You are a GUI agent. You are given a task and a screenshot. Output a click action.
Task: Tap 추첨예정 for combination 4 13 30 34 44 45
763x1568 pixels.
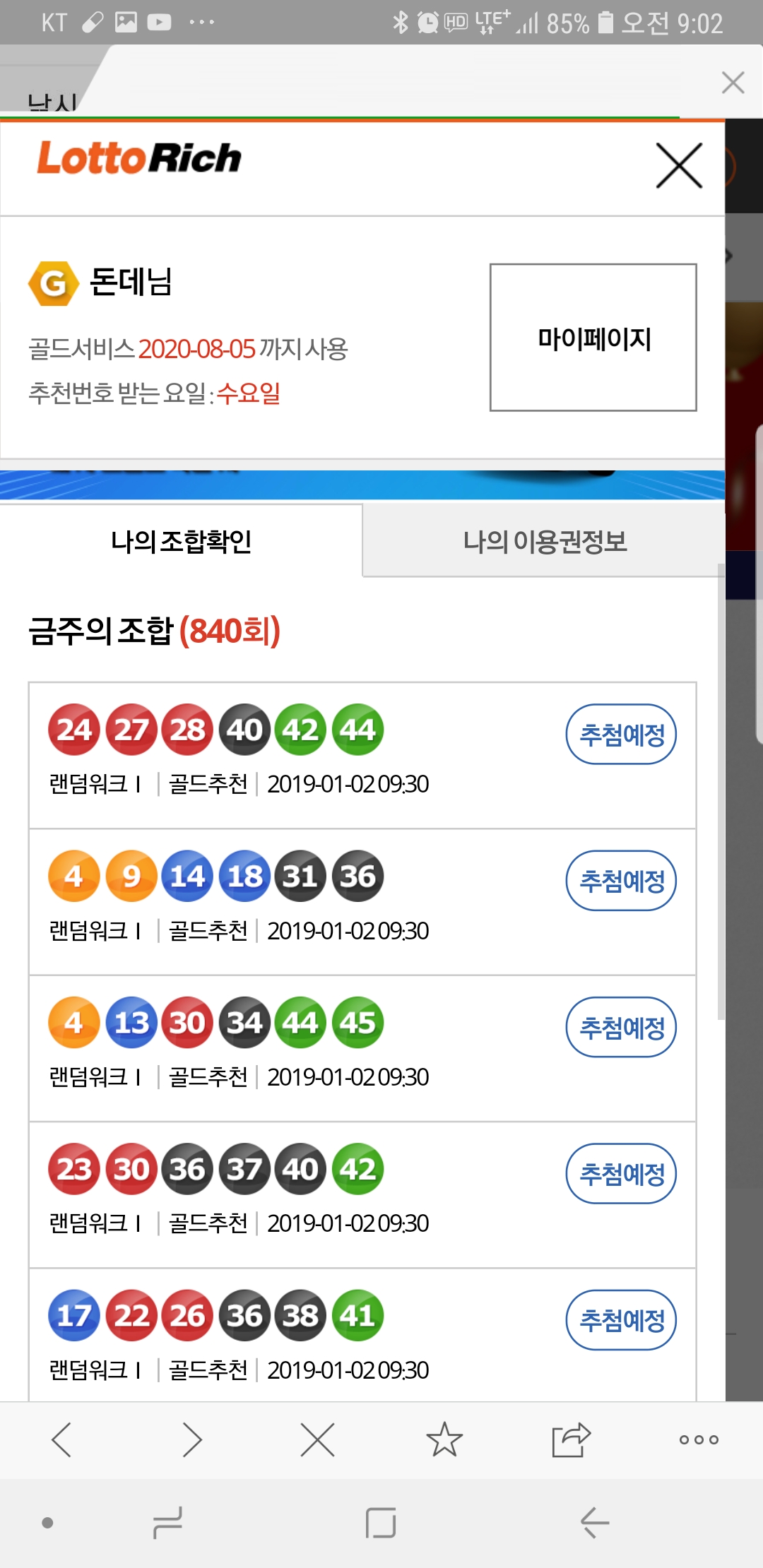coord(621,1028)
